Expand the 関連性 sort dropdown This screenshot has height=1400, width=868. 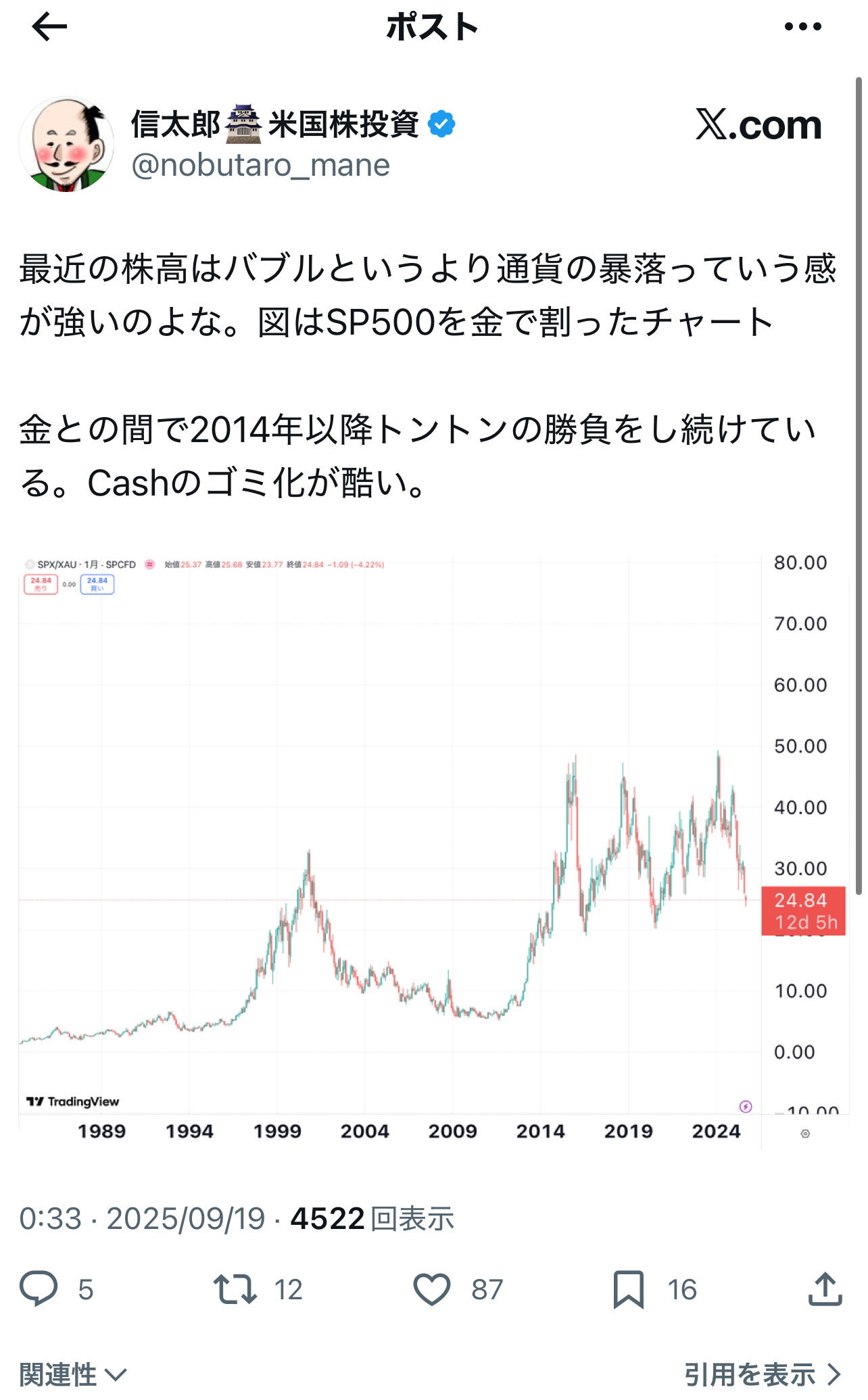coord(73,1374)
